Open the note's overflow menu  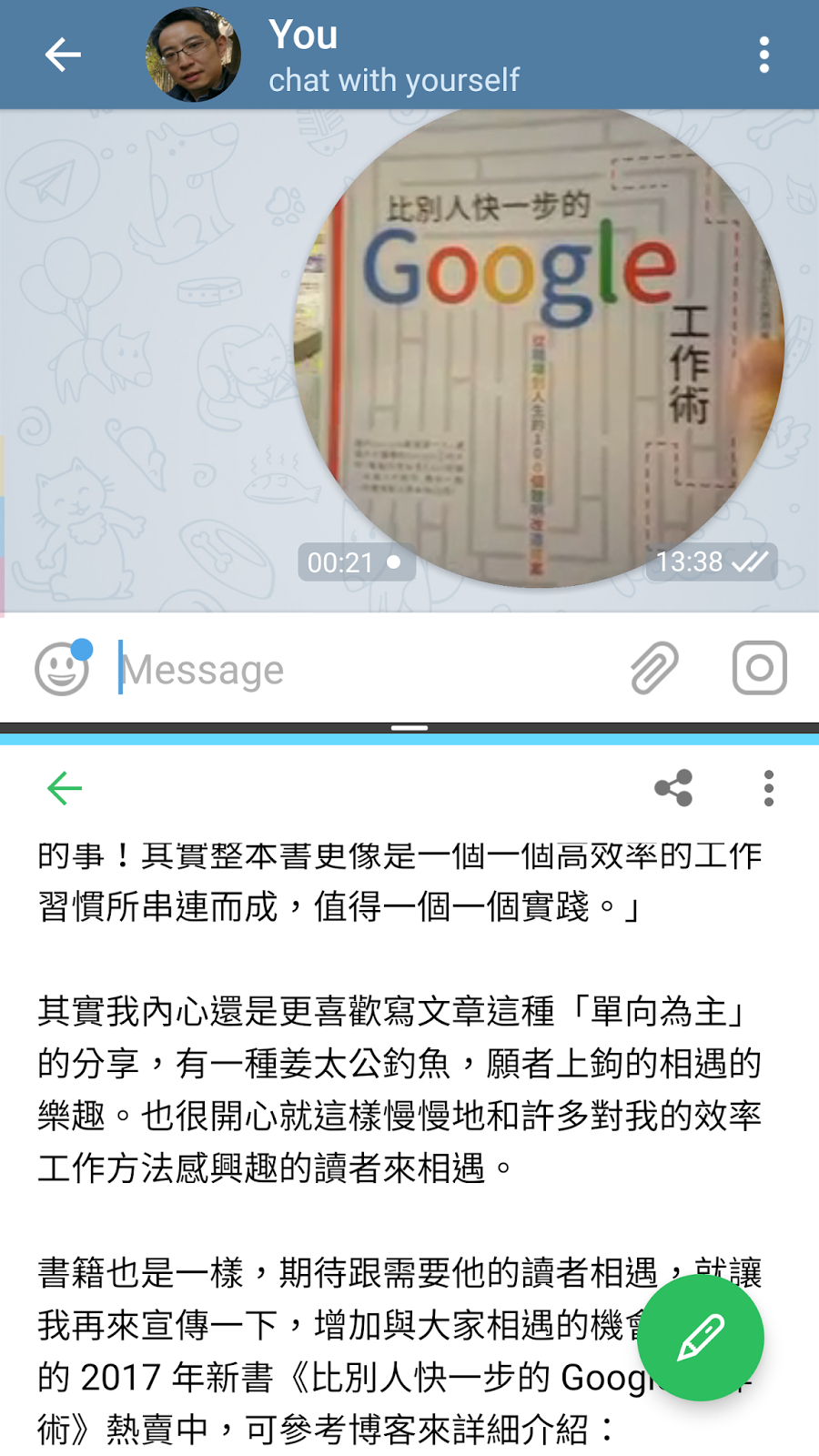point(769,788)
